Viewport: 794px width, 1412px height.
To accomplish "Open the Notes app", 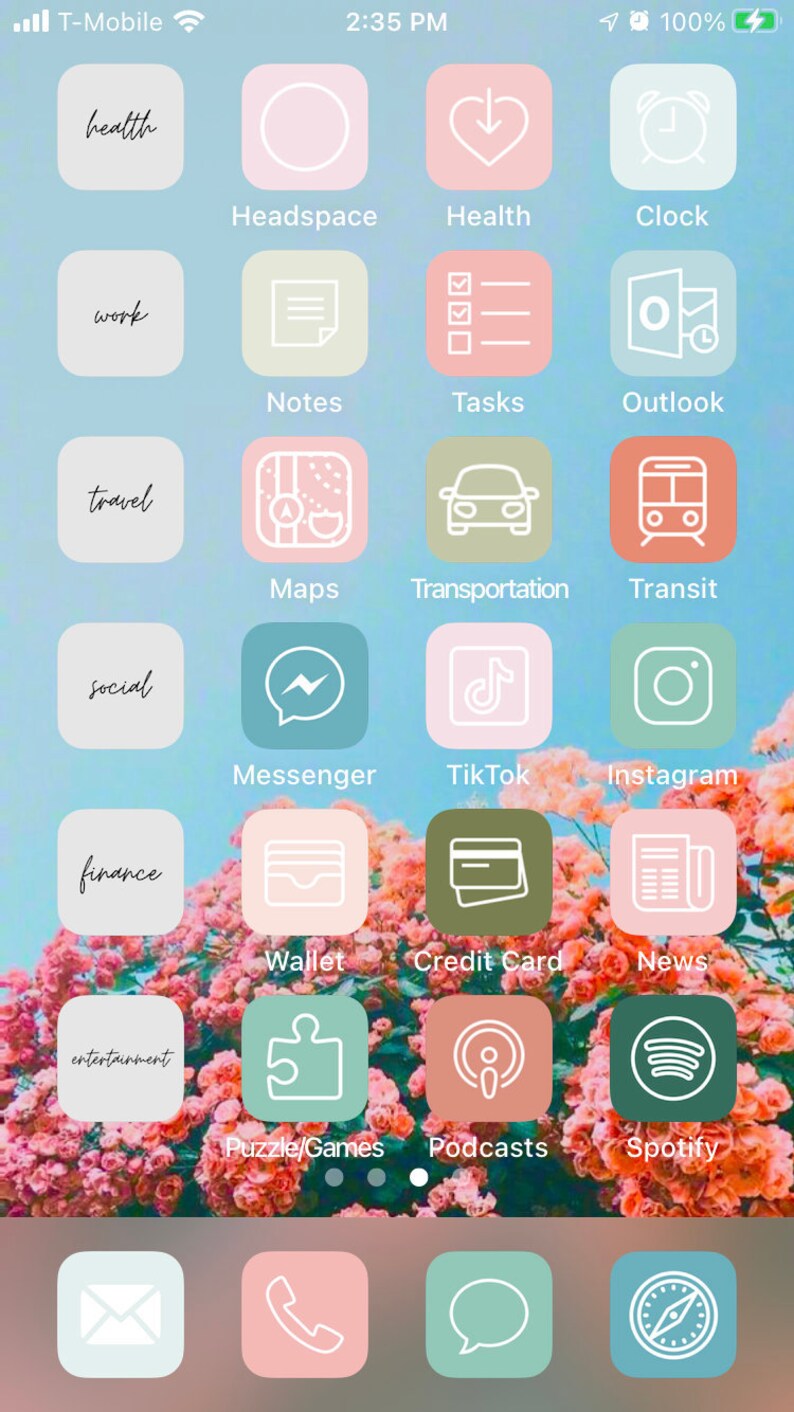I will [x=304, y=313].
